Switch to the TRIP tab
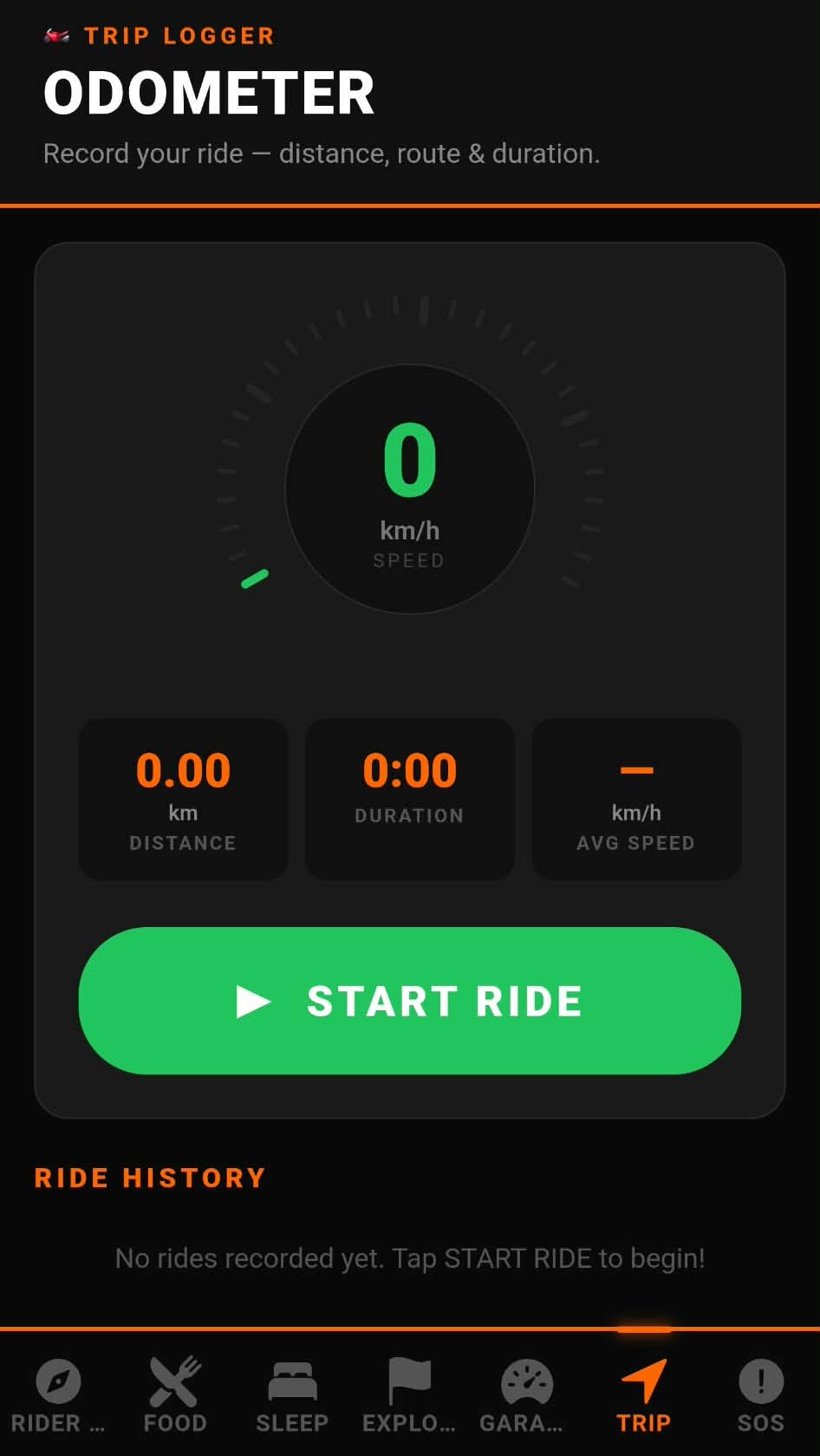820x1456 pixels. coord(642,1396)
